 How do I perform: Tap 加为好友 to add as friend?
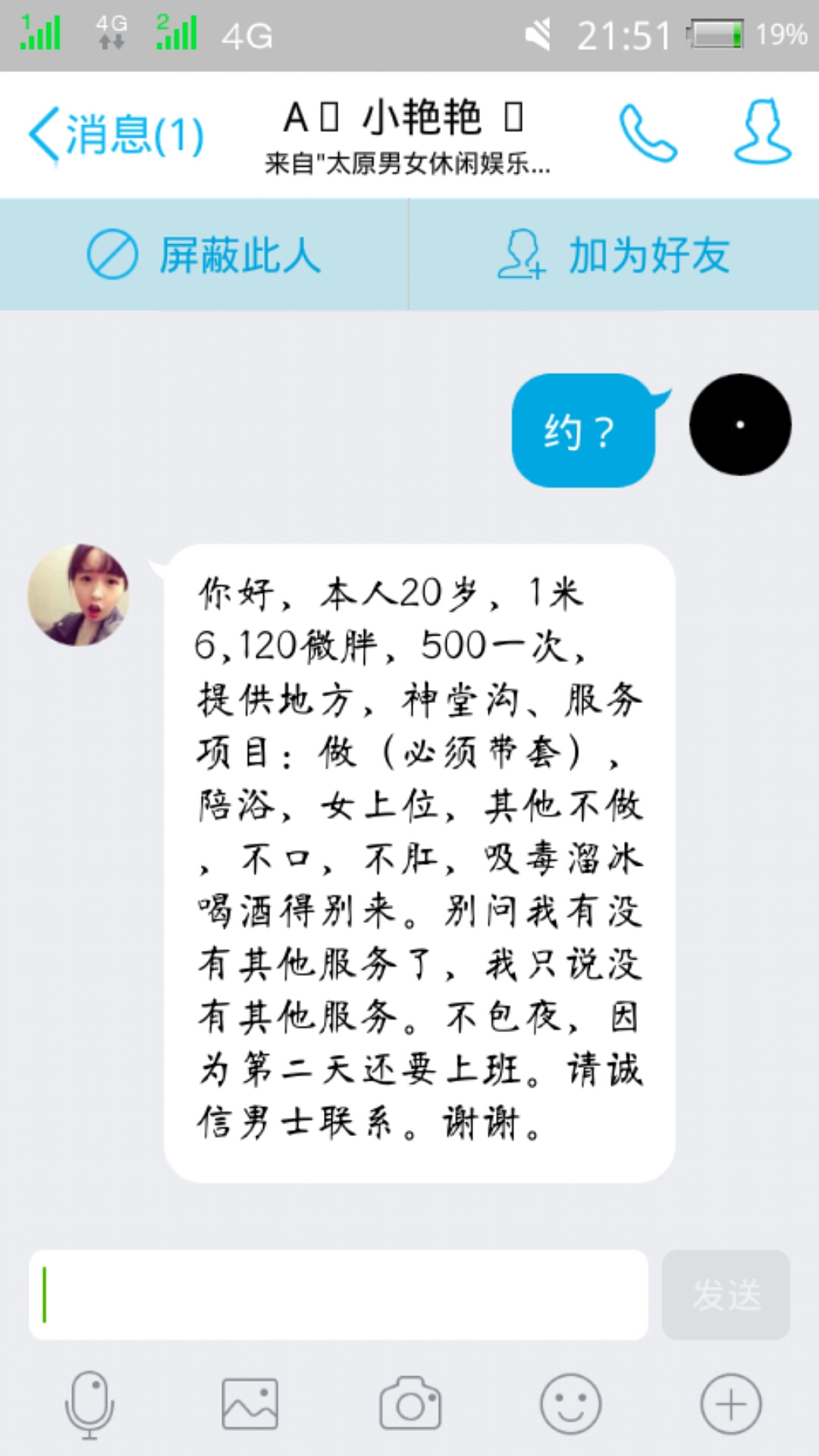pyautogui.click(x=613, y=255)
